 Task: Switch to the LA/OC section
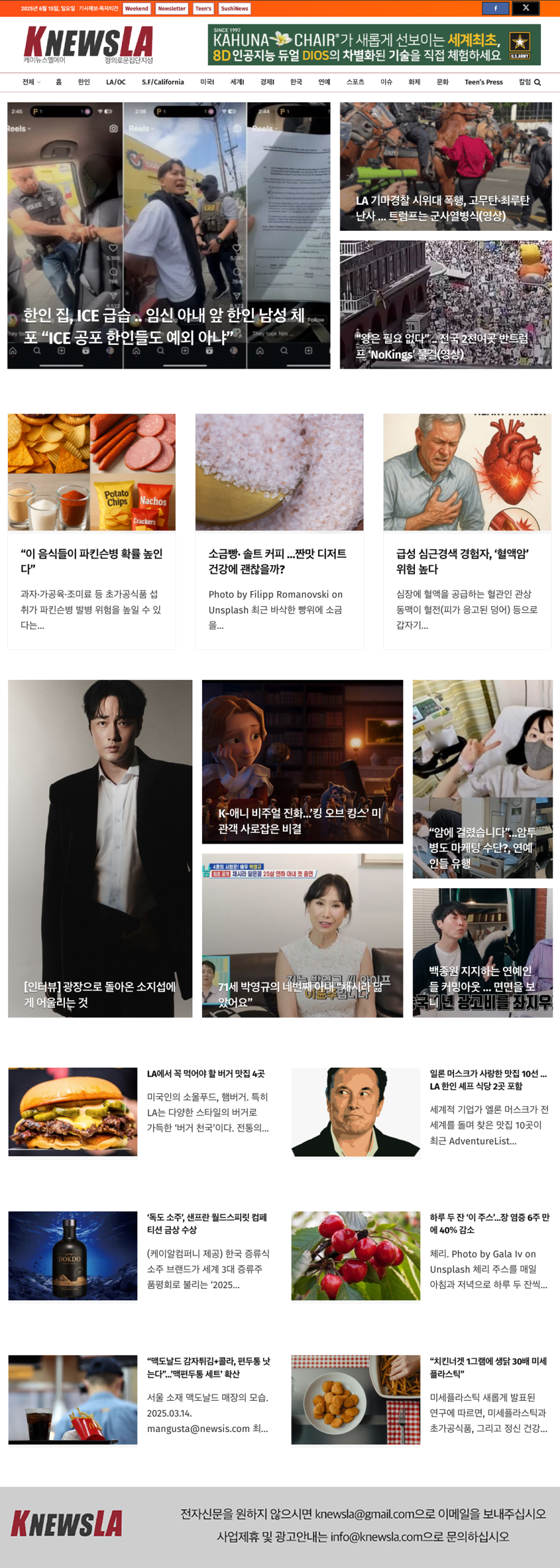[116, 82]
